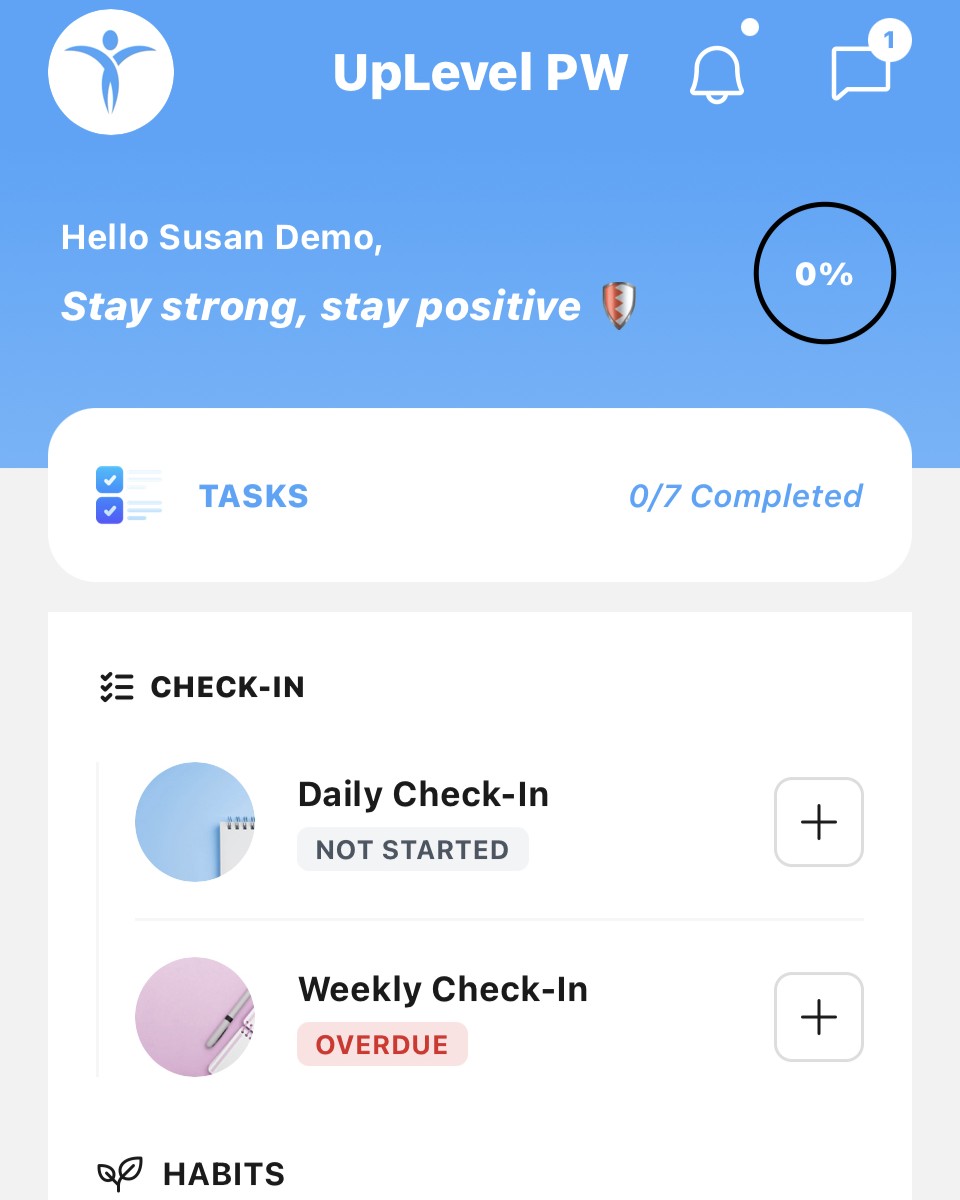Open the Tasks card

click(x=480, y=496)
